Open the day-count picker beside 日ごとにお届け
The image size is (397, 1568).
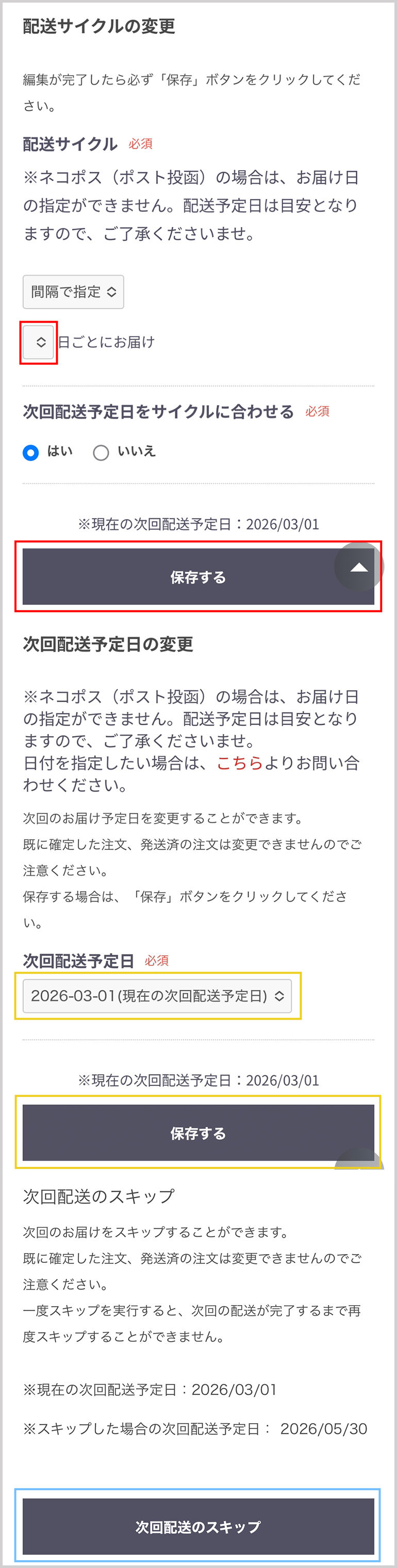tap(38, 342)
